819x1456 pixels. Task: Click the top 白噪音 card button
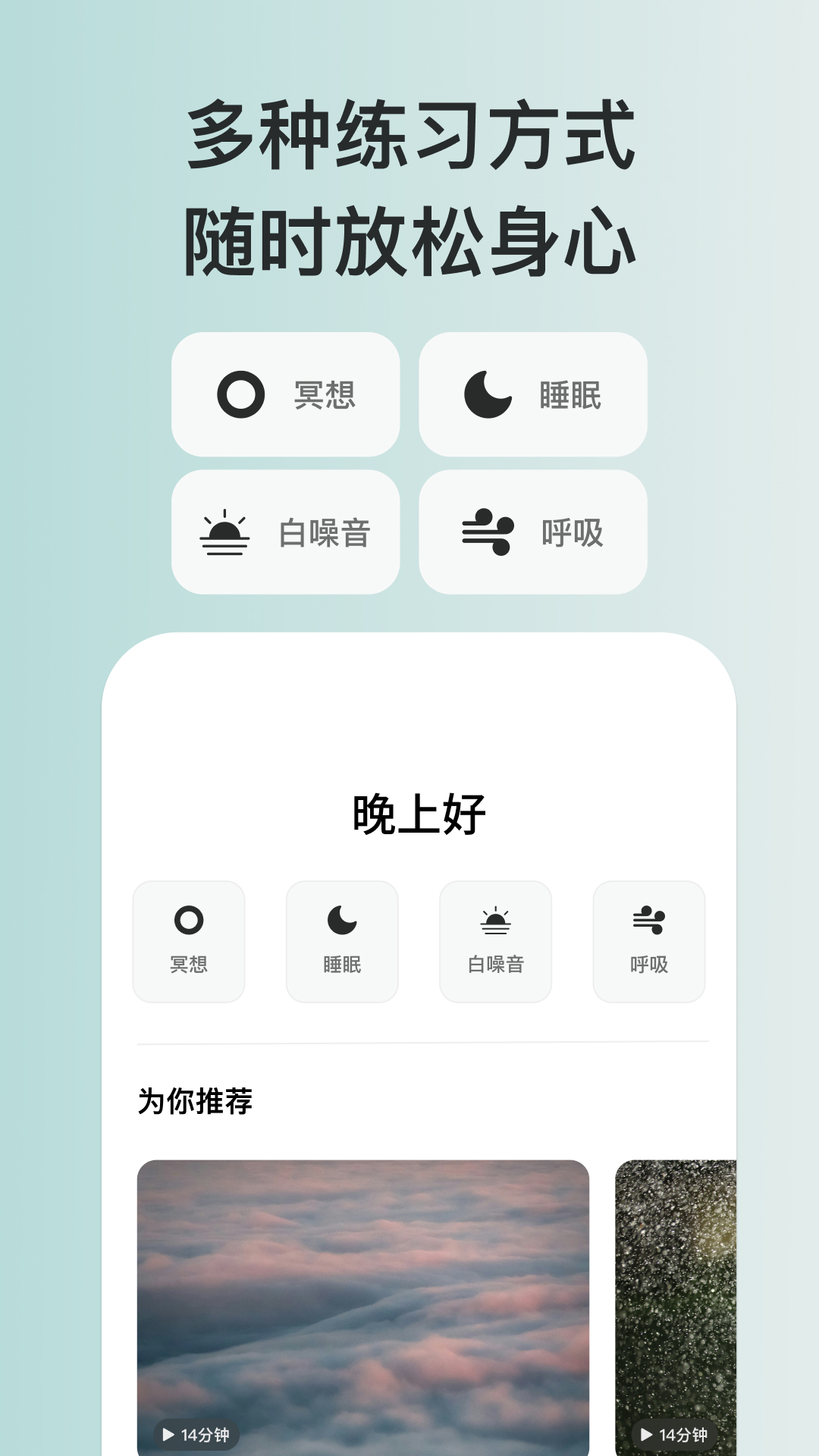287,531
